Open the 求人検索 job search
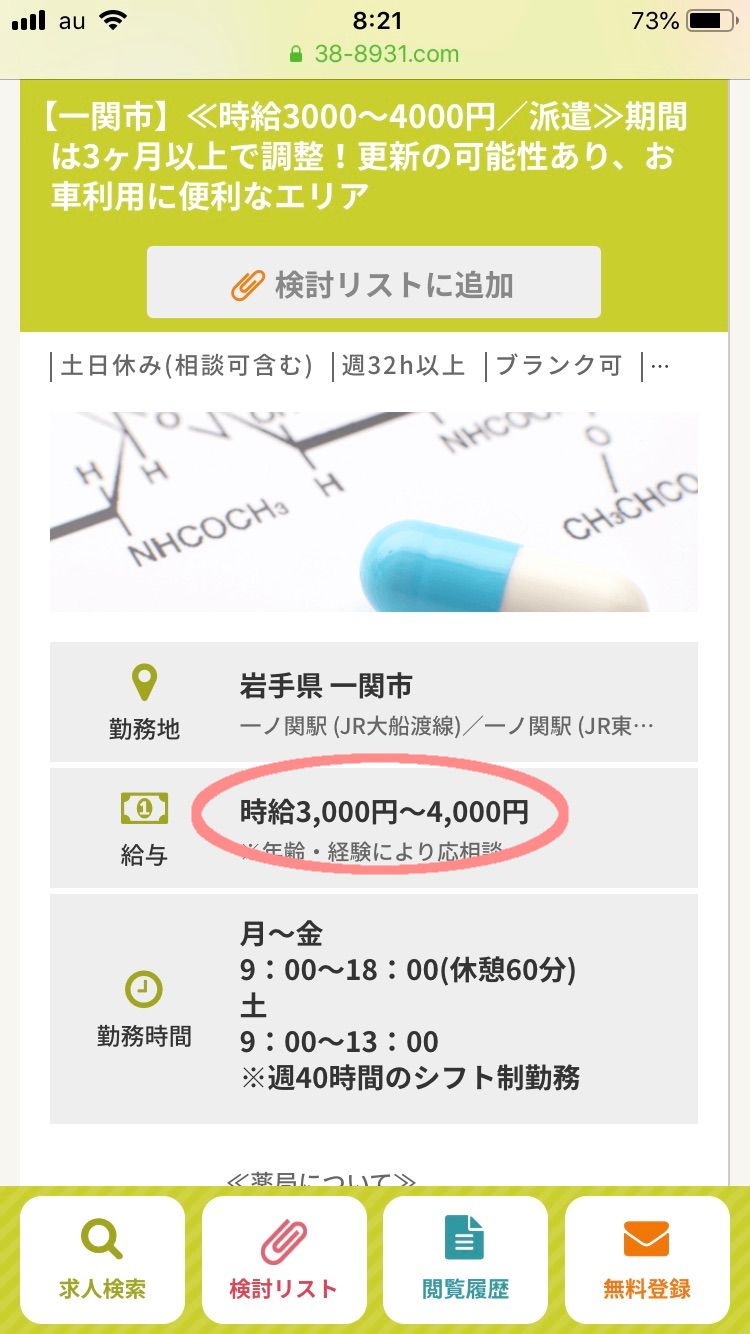This screenshot has height=1334, width=750. [102, 1260]
